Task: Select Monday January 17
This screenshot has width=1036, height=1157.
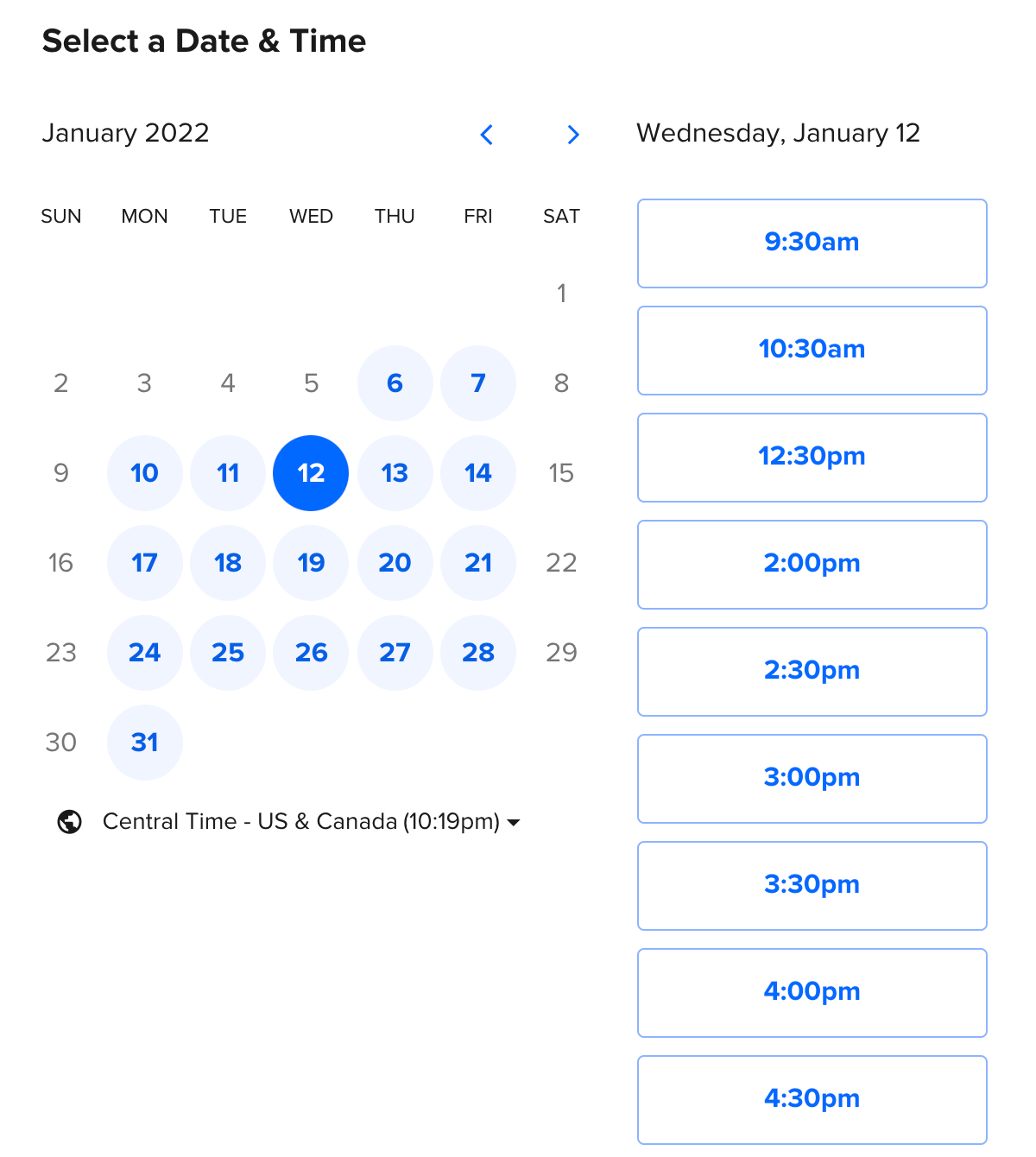Action: point(144,563)
